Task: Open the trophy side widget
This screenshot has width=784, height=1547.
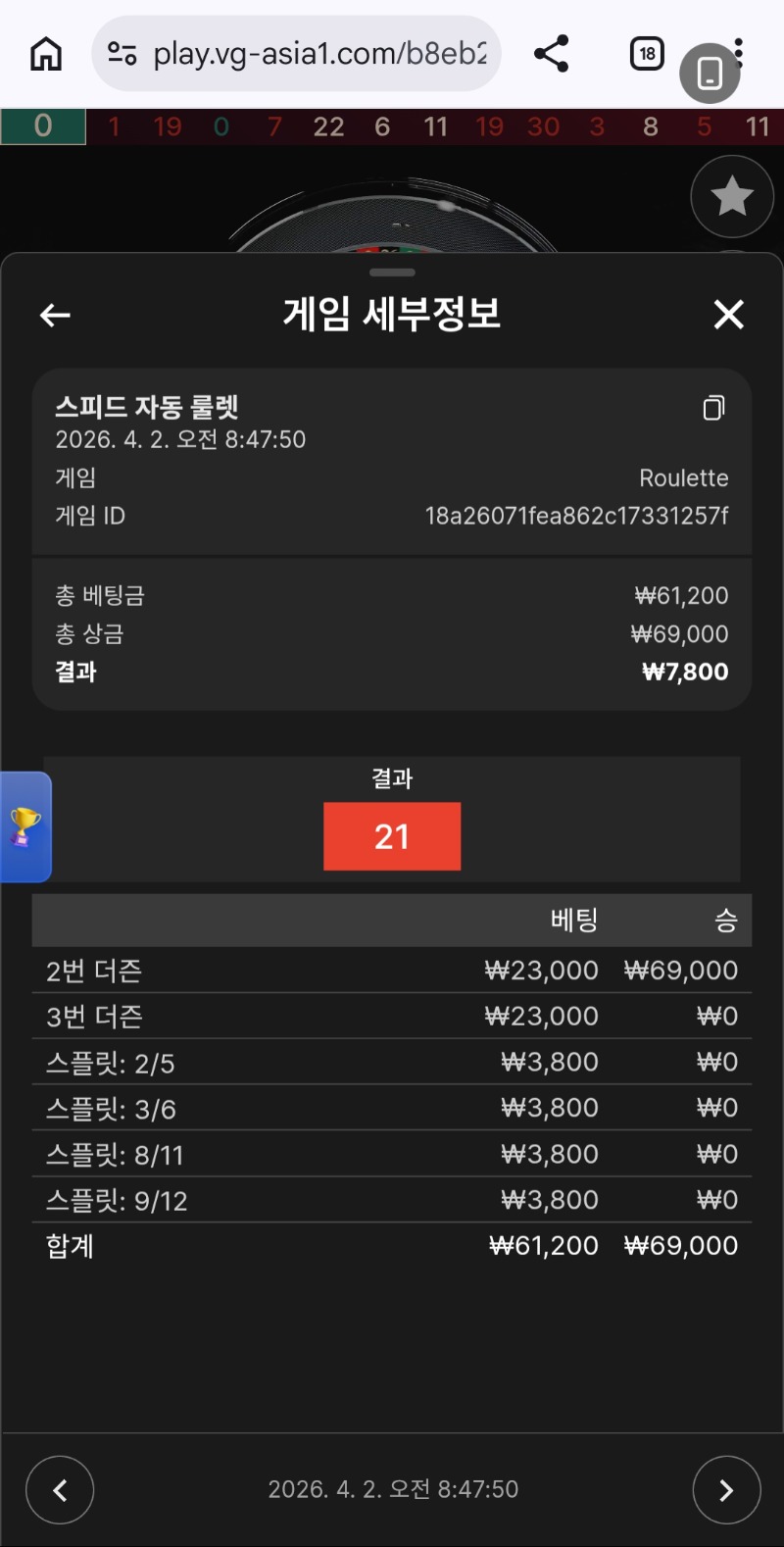Action: click(x=24, y=826)
